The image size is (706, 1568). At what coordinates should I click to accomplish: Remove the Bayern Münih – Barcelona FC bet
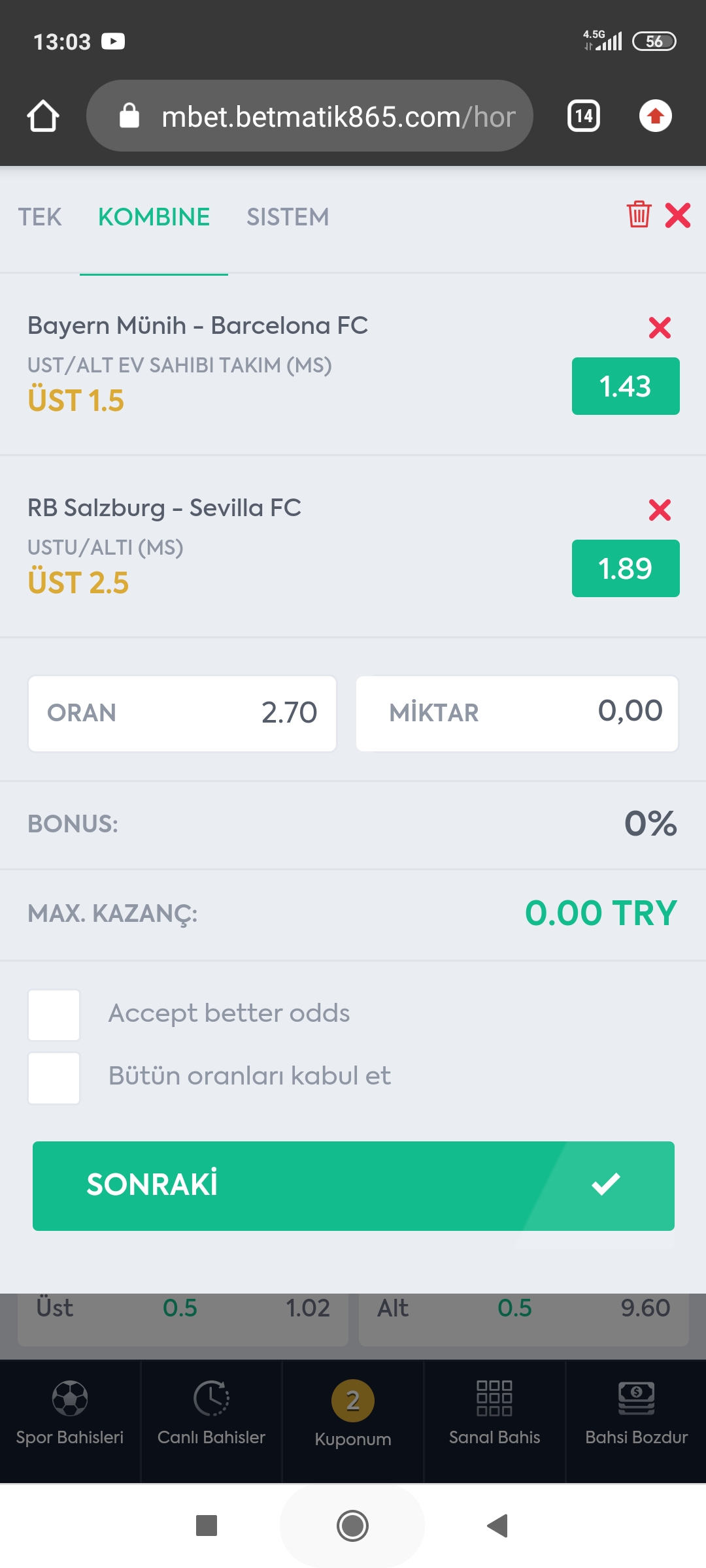coord(660,327)
